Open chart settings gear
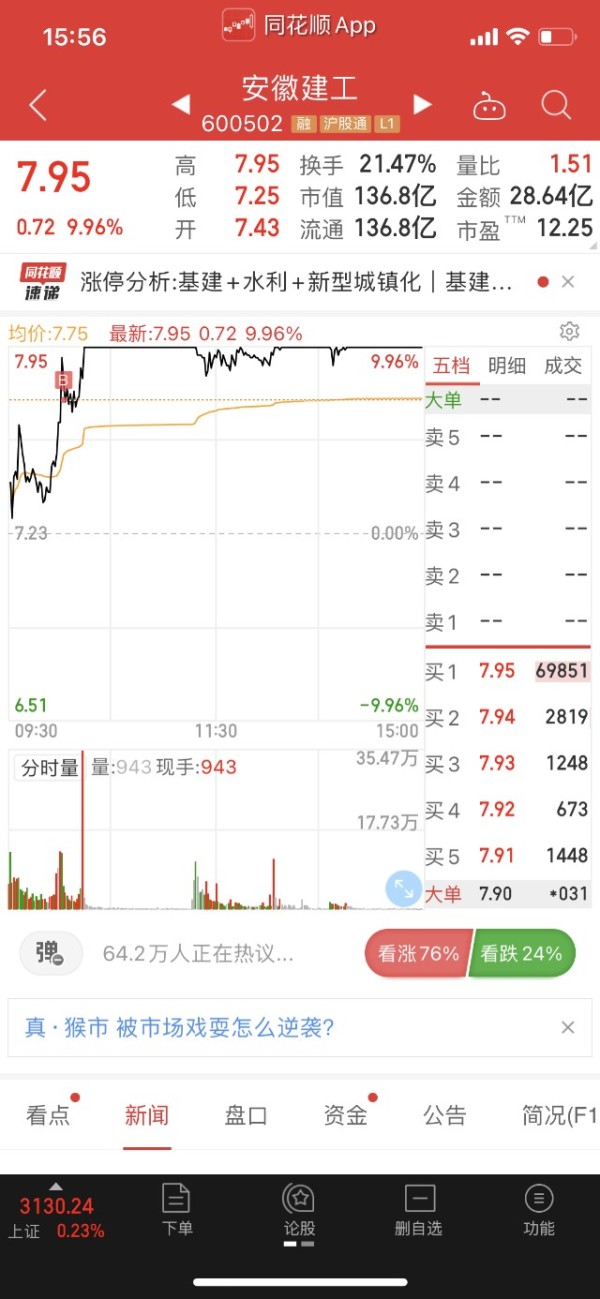Image resolution: width=600 pixels, height=1299 pixels. point(569,331)
